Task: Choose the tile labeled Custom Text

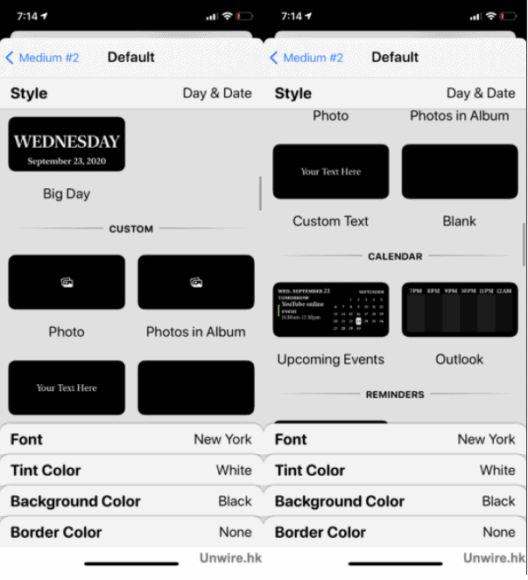Action: pos(331,171)
